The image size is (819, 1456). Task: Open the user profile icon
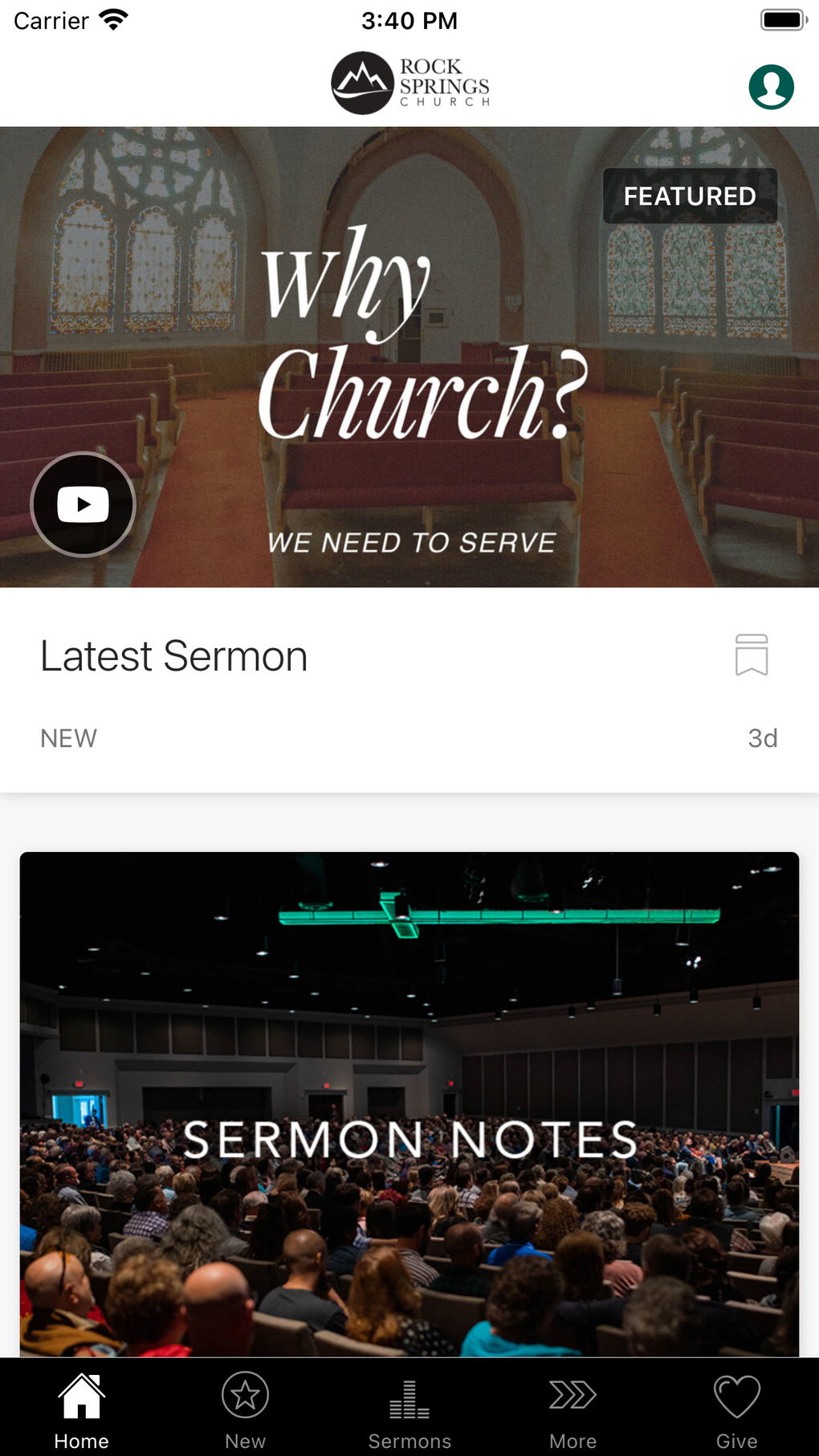(770, 85)
